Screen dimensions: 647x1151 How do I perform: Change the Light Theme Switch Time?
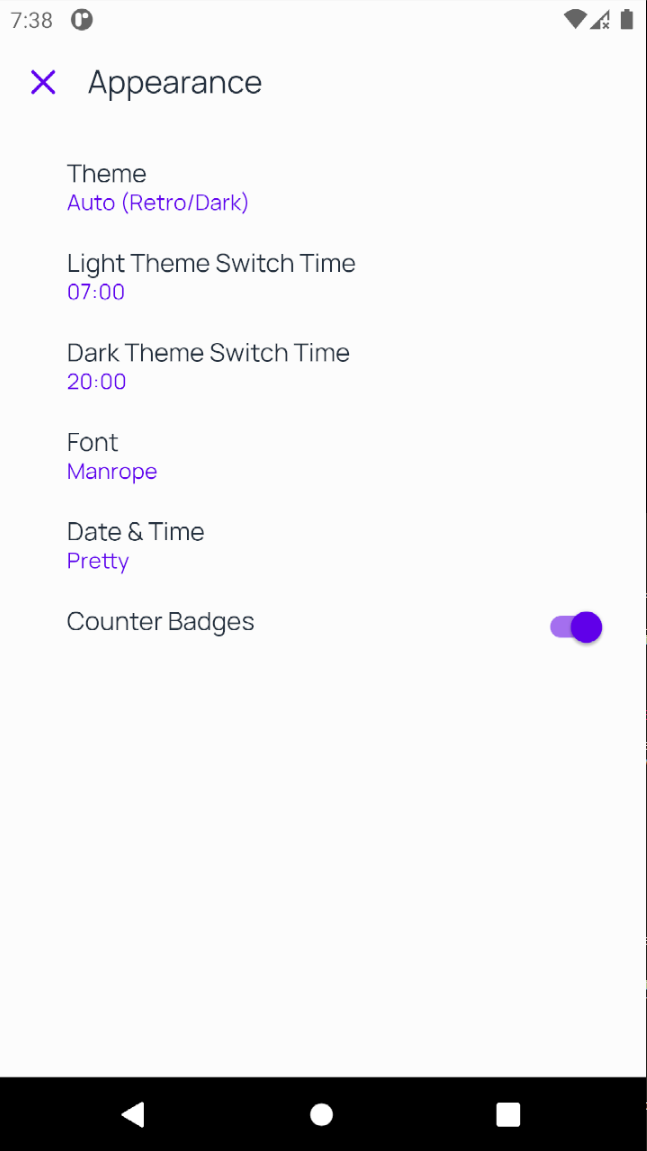click(323, 277)
